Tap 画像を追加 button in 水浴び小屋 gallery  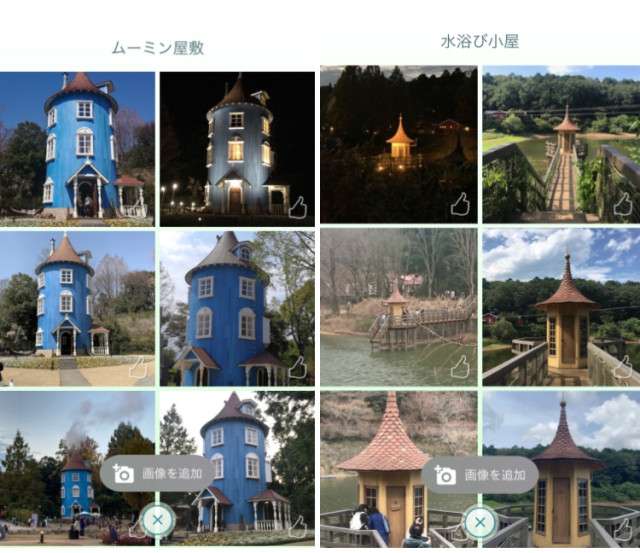point(479,475)
